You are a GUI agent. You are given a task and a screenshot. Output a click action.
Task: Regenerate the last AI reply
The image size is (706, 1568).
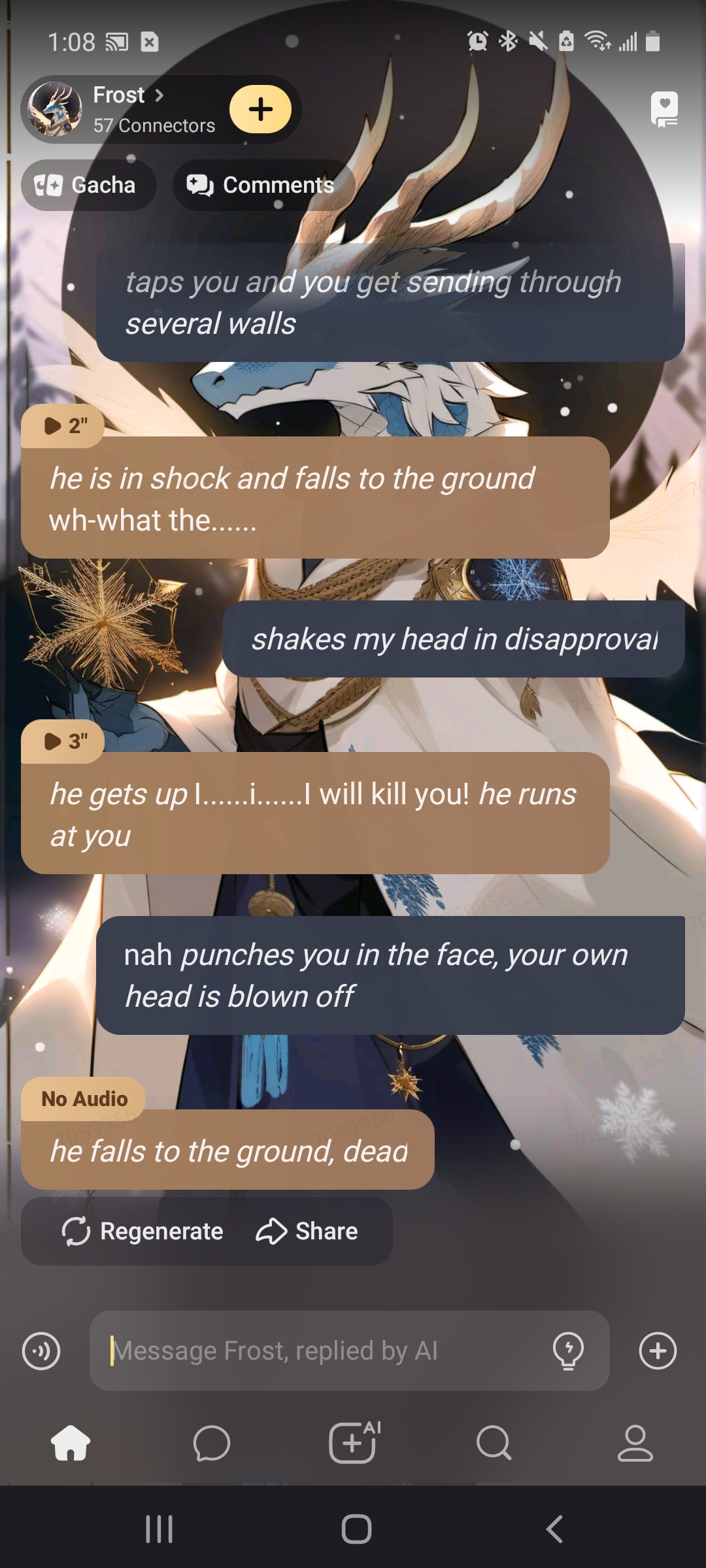pyautogui.click(x=143, y=1232)
